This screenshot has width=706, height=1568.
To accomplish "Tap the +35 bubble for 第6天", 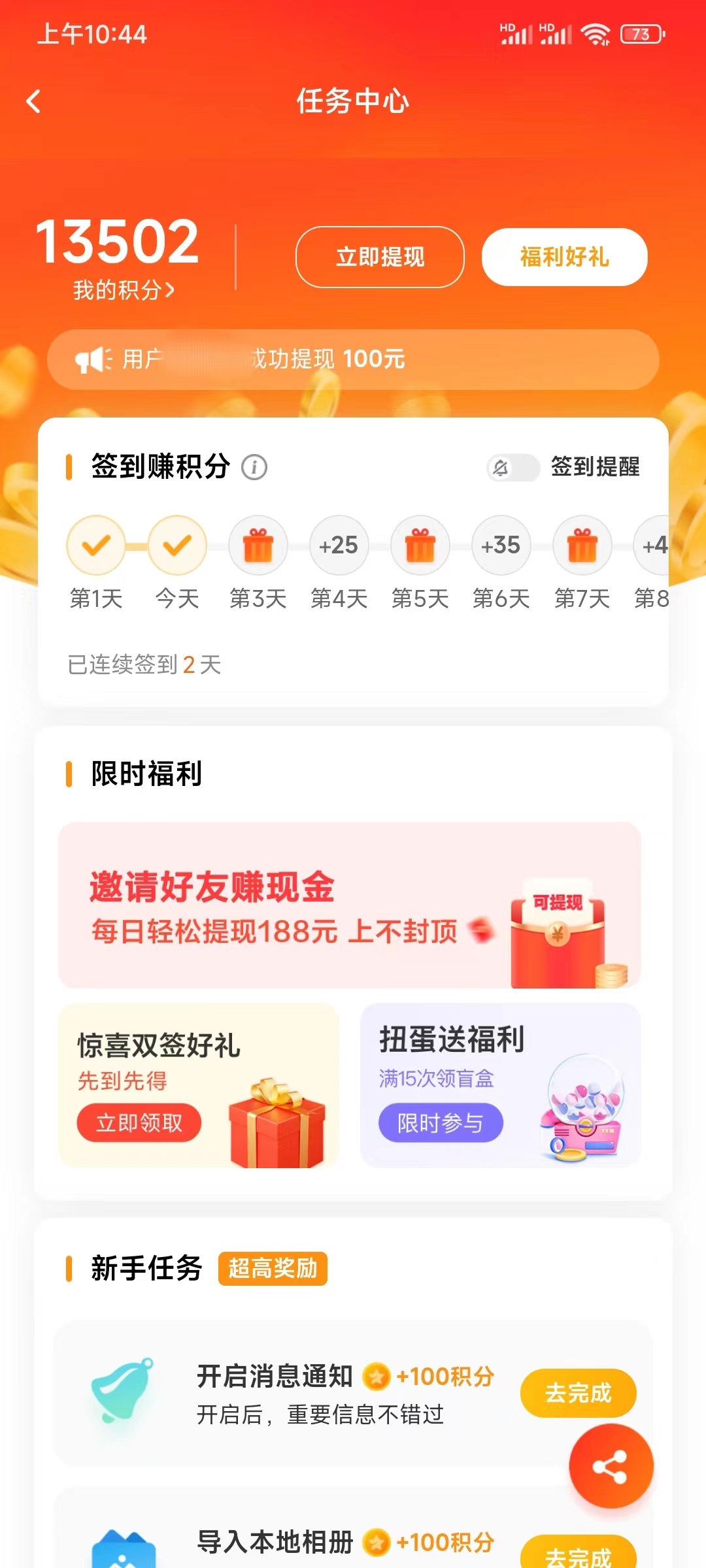I will coord(501,545).
